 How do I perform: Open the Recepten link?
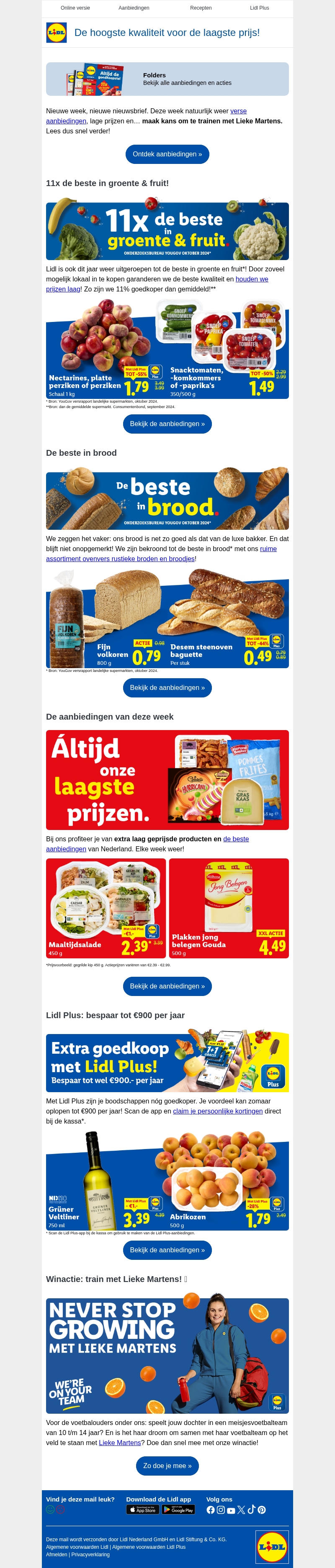(x=201, y=8)
